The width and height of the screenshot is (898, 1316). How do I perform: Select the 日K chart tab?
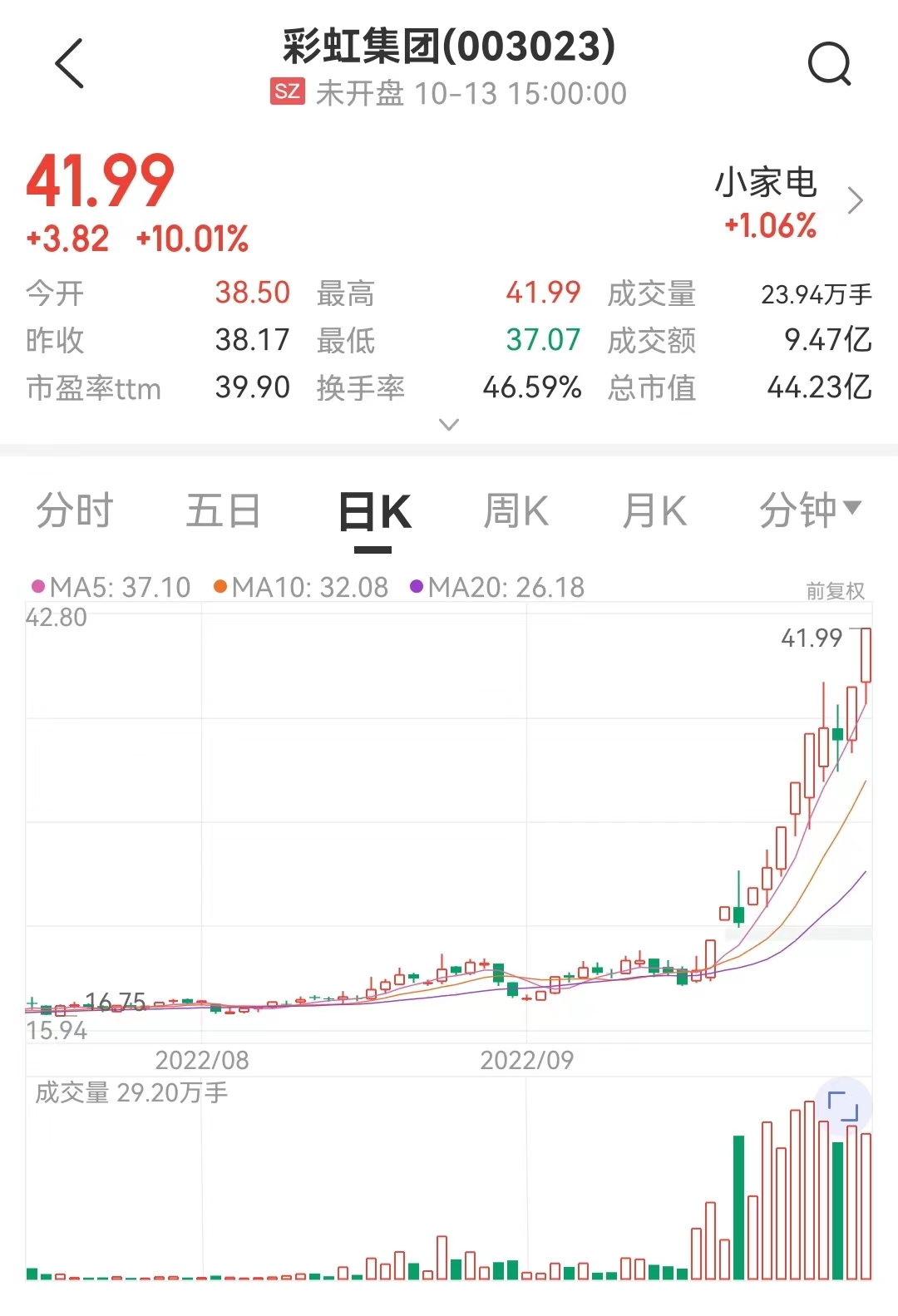point(374,512)
